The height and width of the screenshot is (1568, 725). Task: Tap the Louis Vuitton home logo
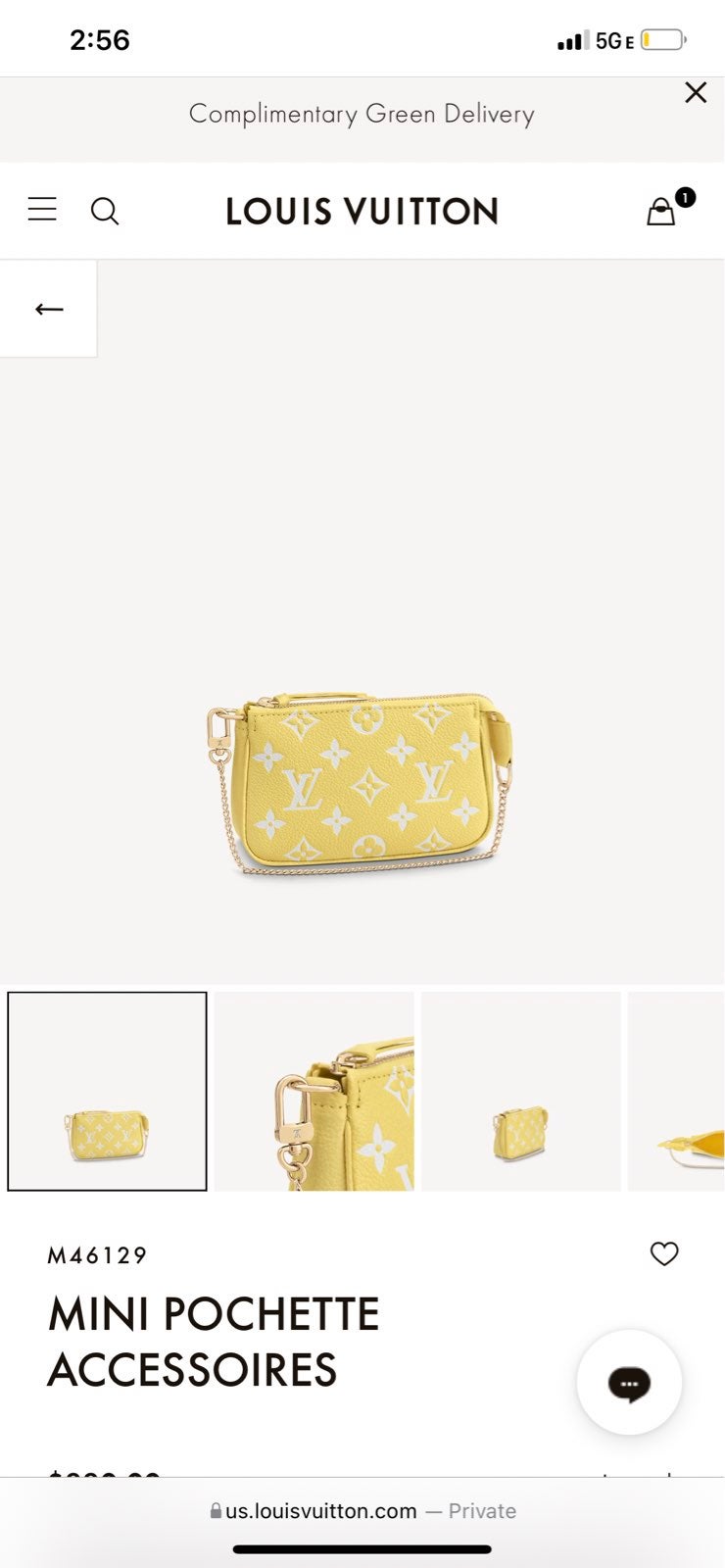click(362, 211)
